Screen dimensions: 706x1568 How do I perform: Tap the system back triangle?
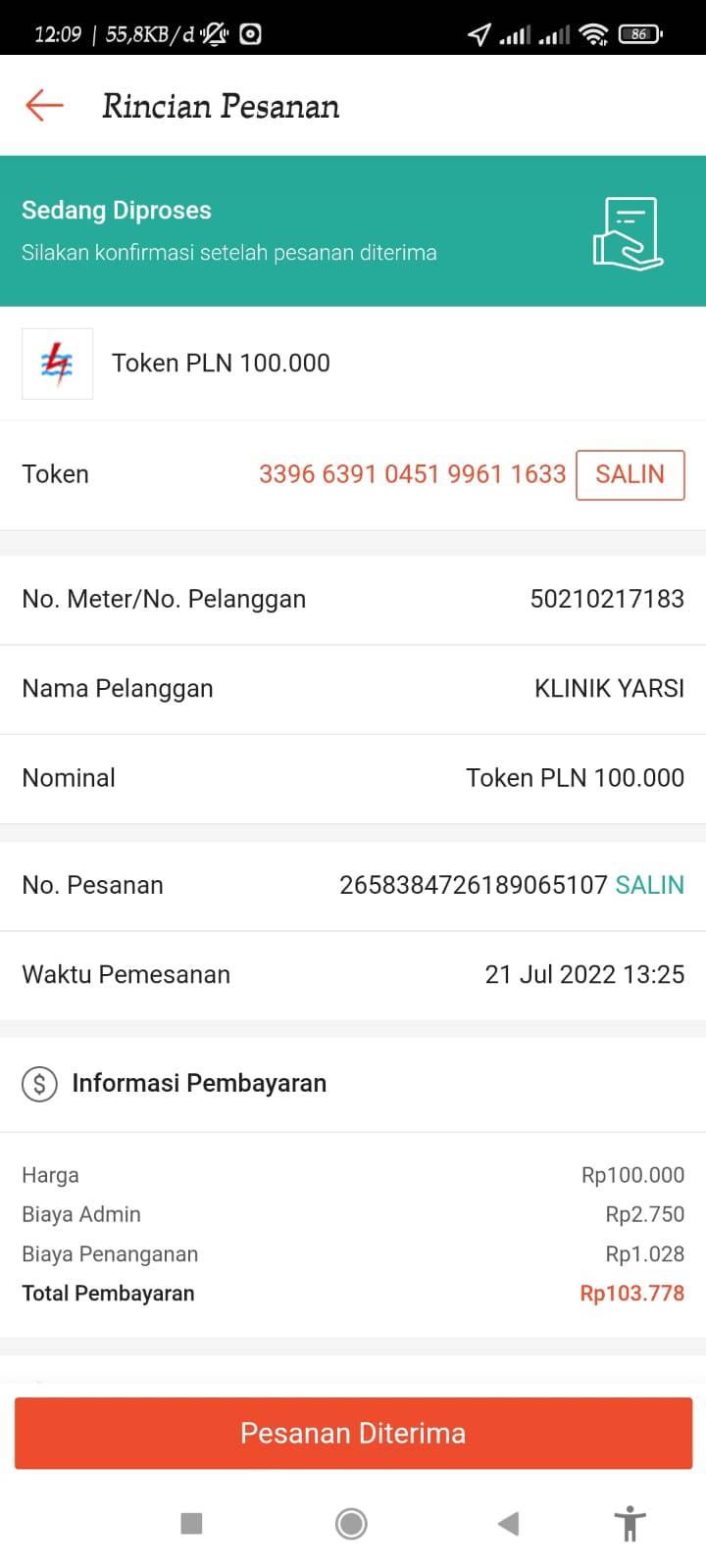[508, 1523]
